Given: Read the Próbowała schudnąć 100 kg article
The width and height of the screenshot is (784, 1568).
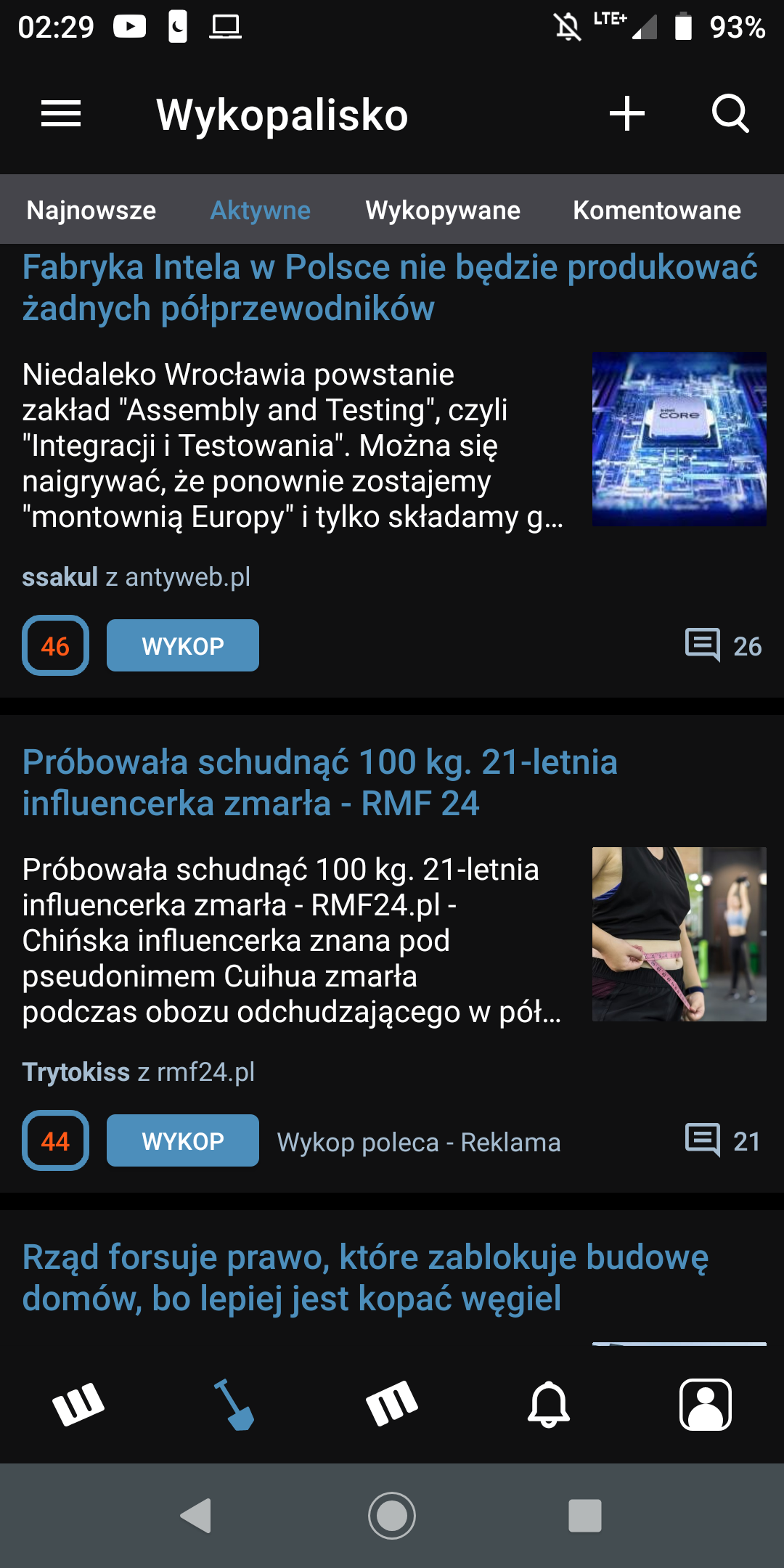Looking at the screenshot, I should (x=319, y=783).
